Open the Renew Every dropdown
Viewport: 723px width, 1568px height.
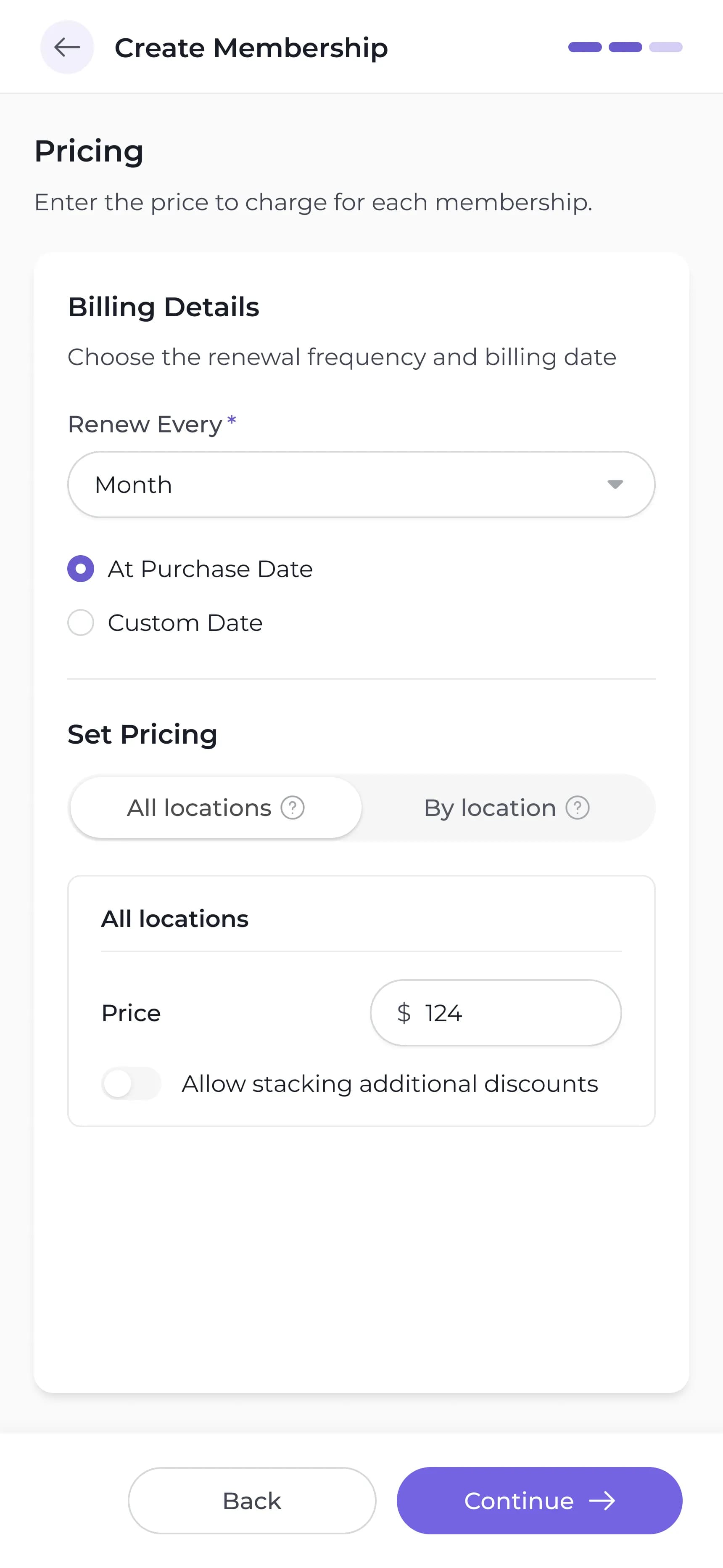click(x=361, y=484)
